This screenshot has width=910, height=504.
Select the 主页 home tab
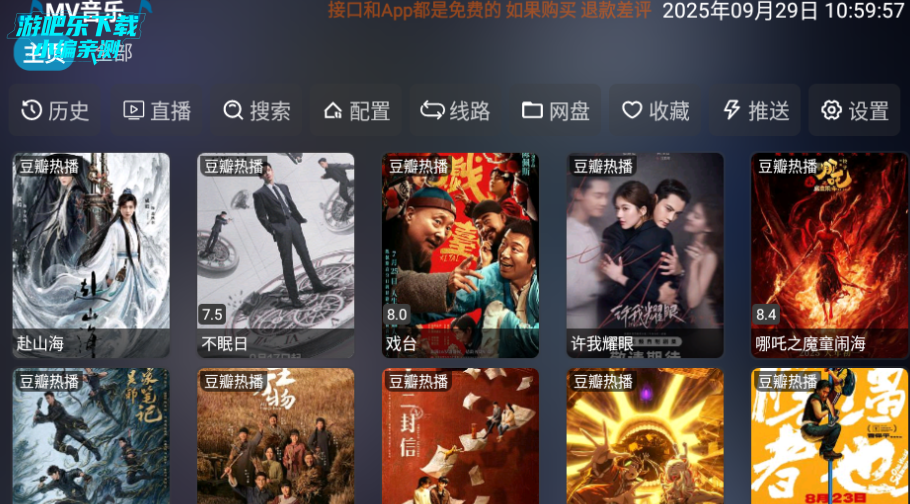click(x=43, y=53)
